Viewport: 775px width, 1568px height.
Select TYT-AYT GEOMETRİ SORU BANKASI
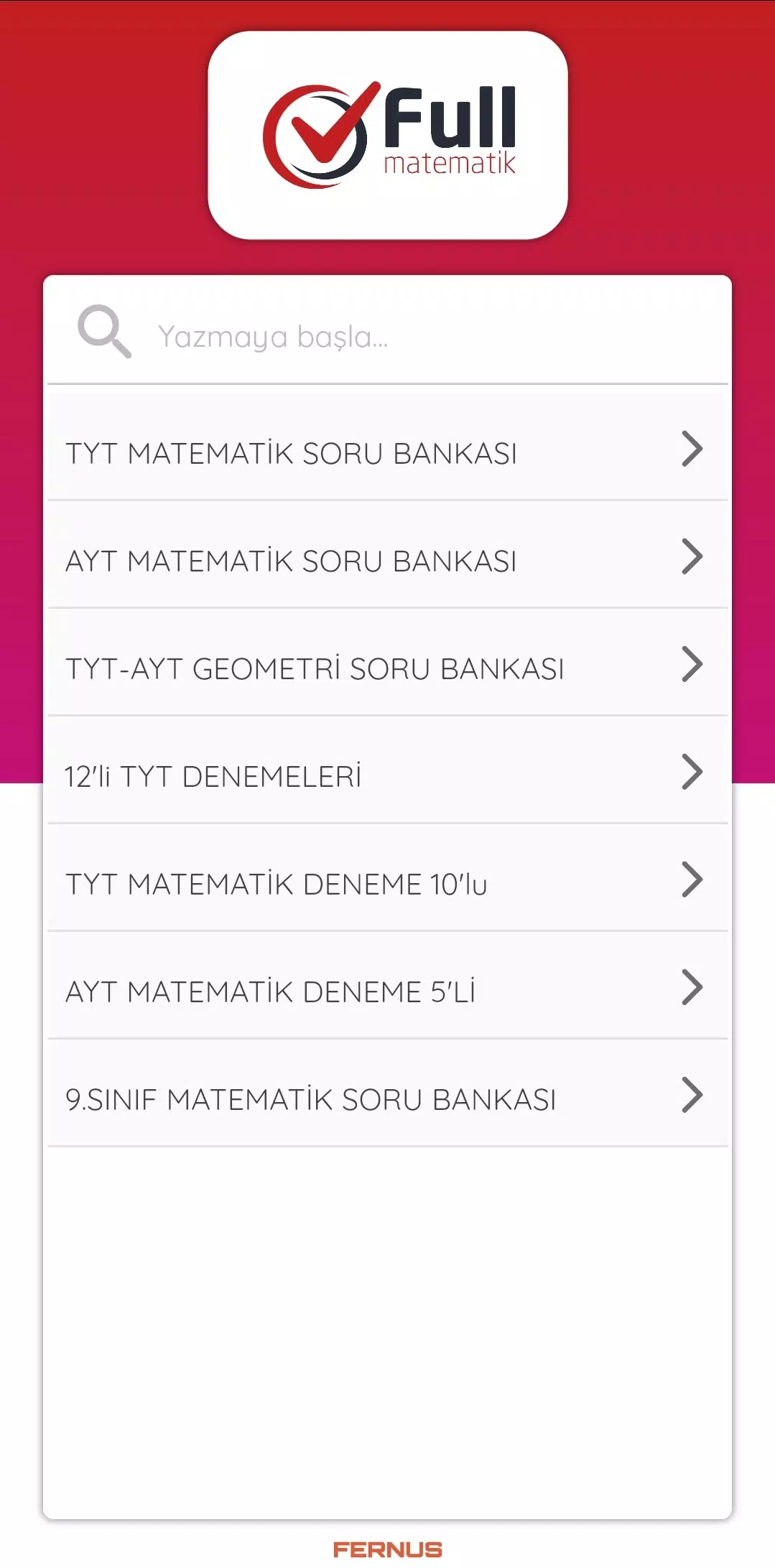(x=388, y=663)
